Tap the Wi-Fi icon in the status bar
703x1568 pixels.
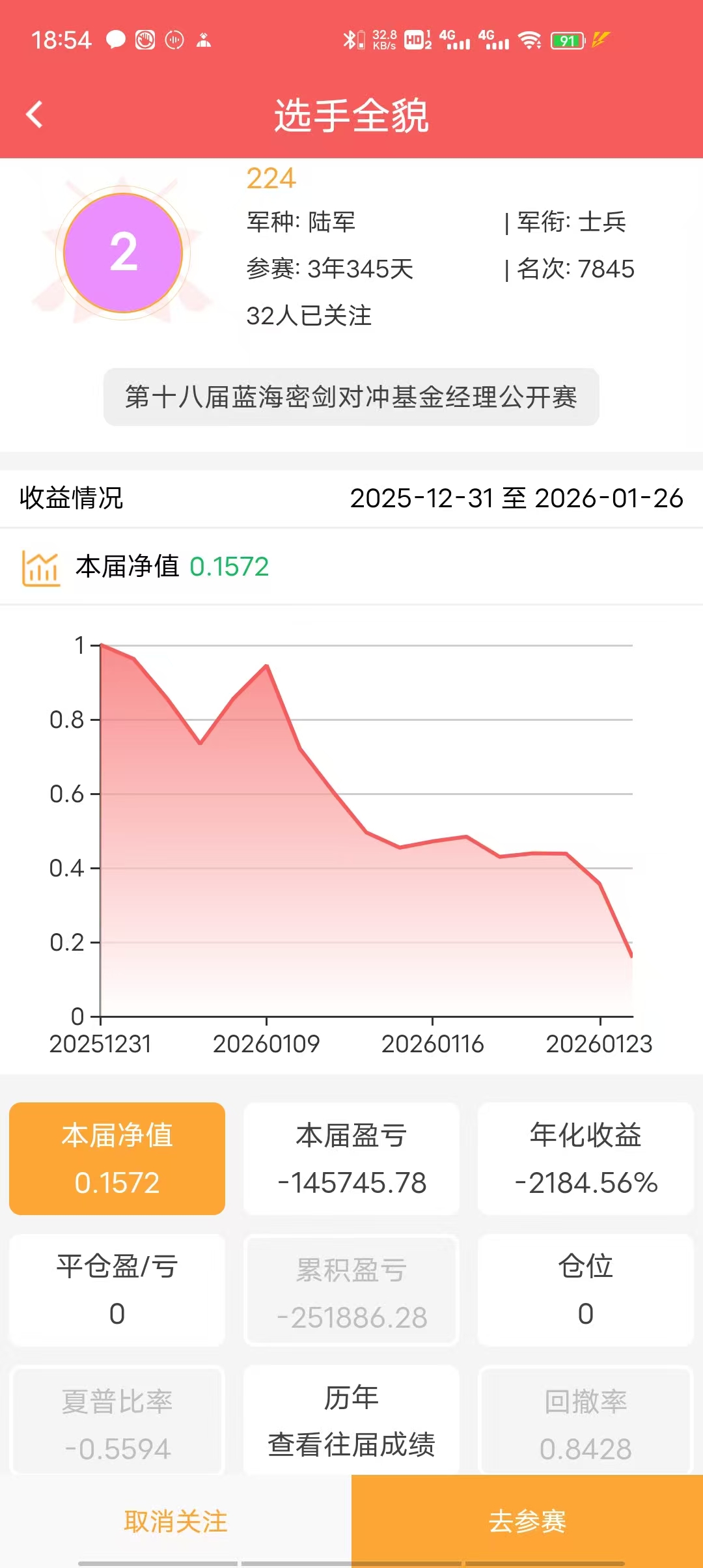tap(529, 39)
